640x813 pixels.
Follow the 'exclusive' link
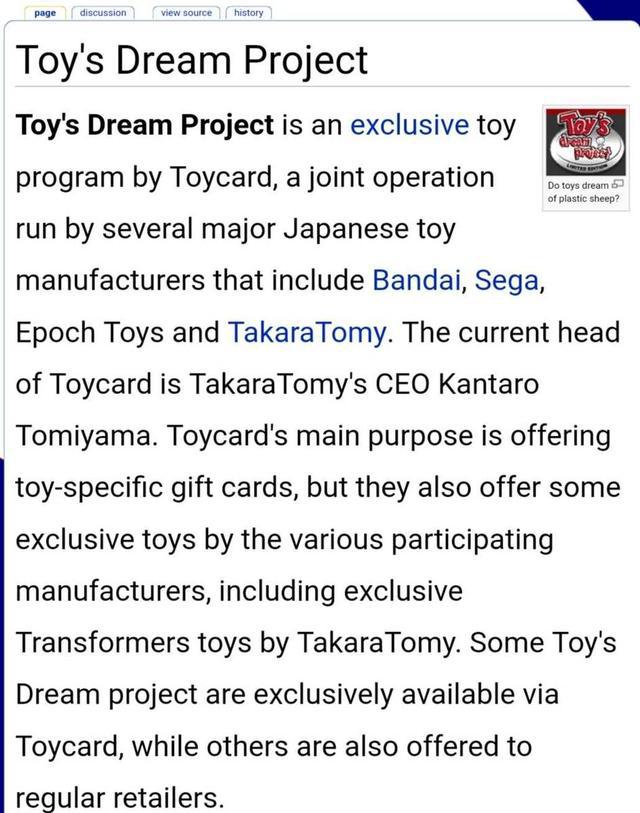[x=409, y=125]
